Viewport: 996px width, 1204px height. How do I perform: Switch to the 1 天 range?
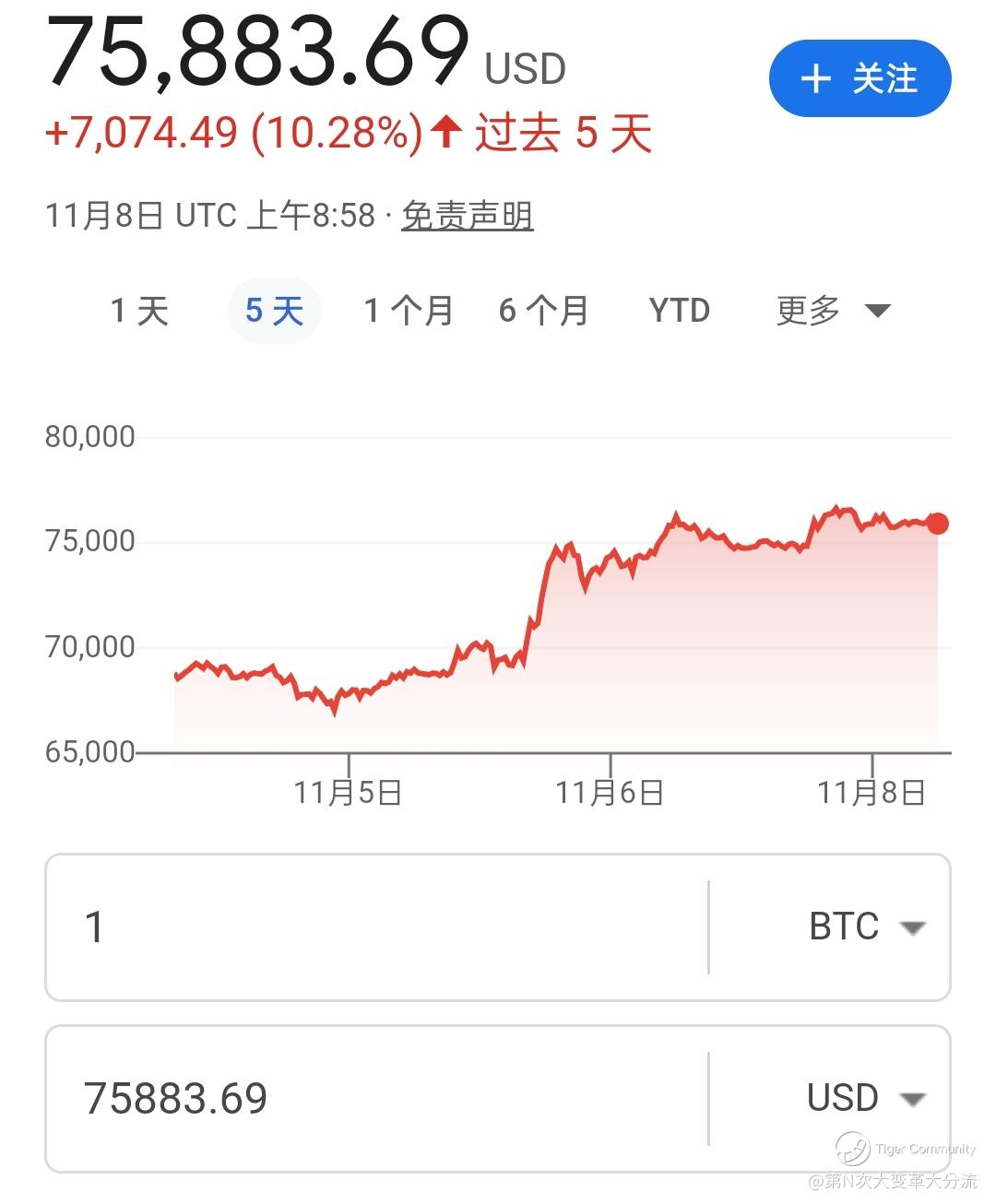click(x=139, y=311)
